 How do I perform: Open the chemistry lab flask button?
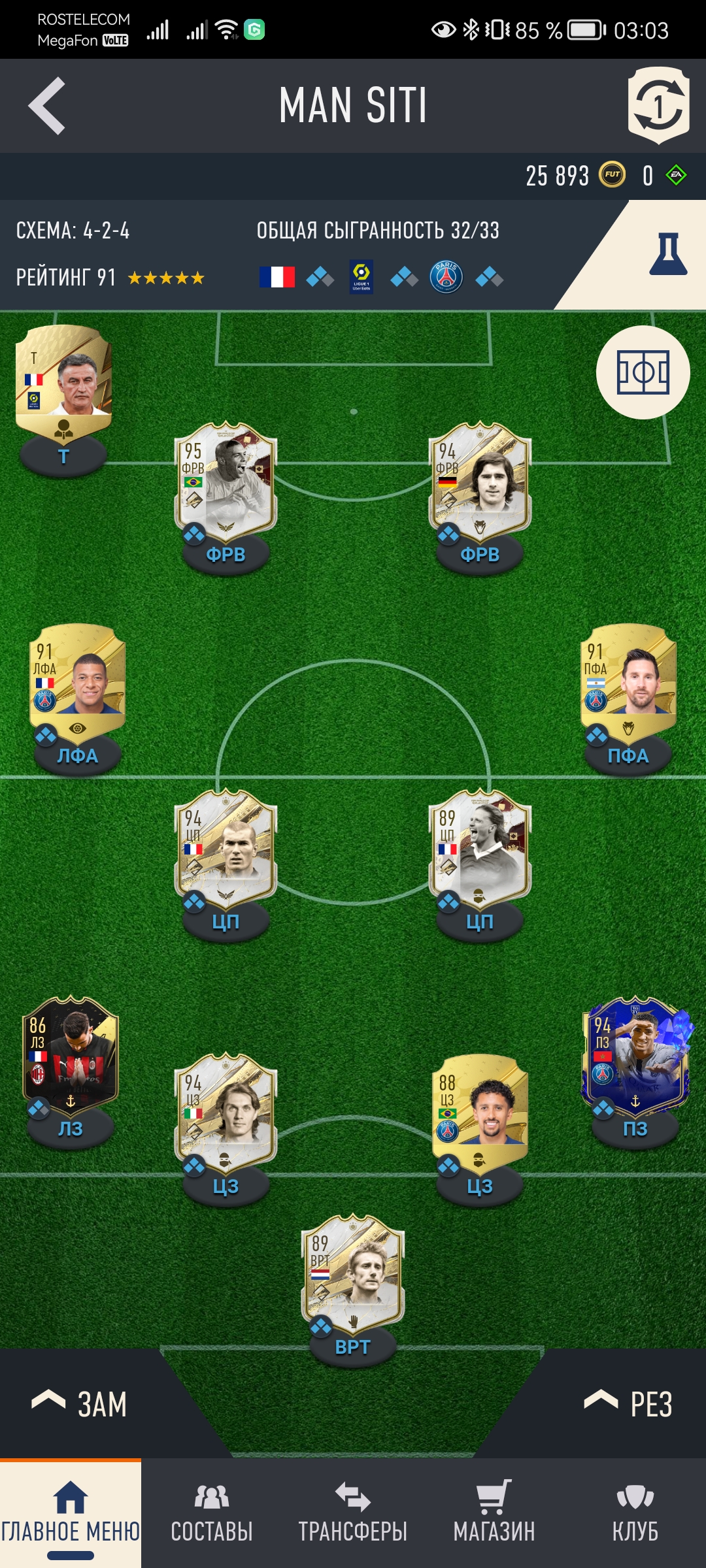[667, 253]
